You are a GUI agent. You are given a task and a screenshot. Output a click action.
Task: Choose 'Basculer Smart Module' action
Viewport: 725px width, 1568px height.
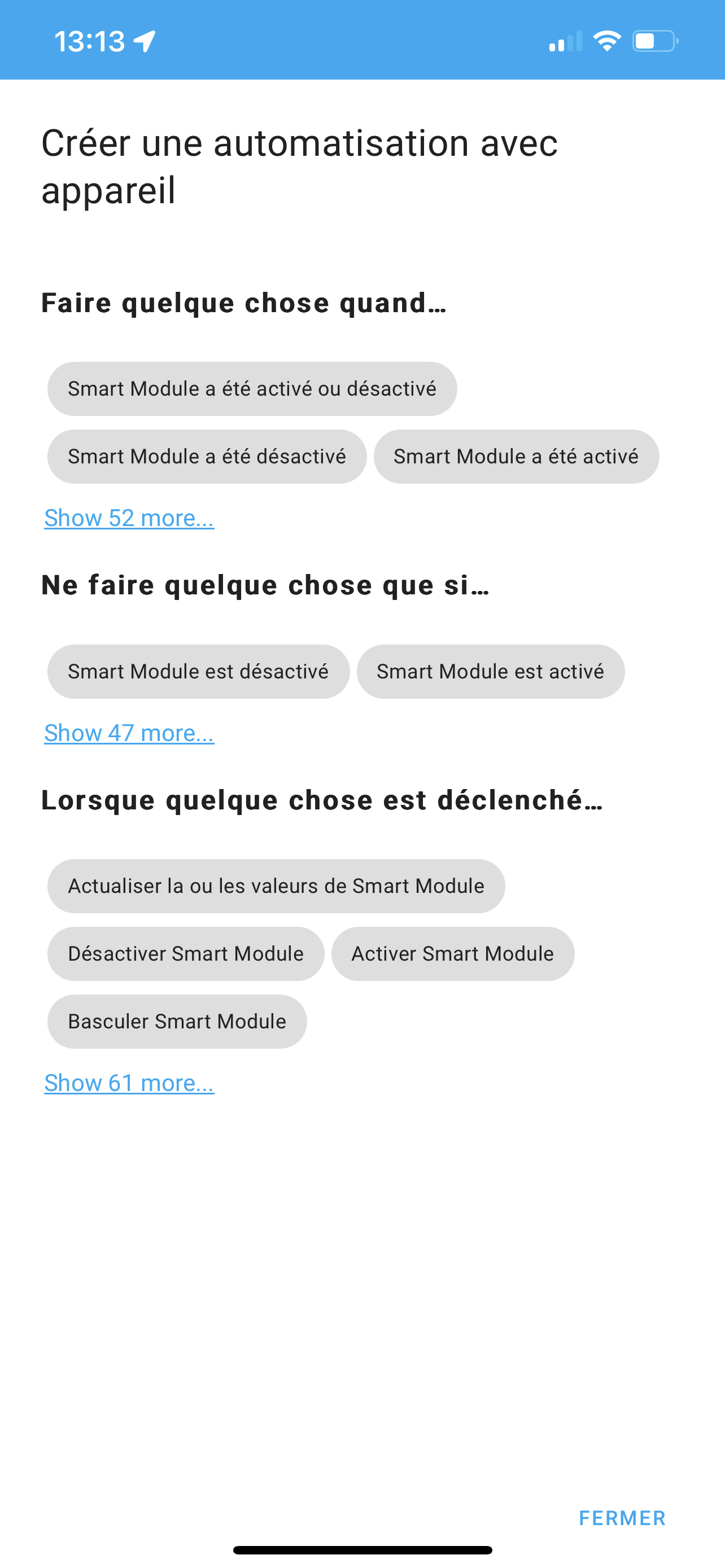tap(177, 1022)
